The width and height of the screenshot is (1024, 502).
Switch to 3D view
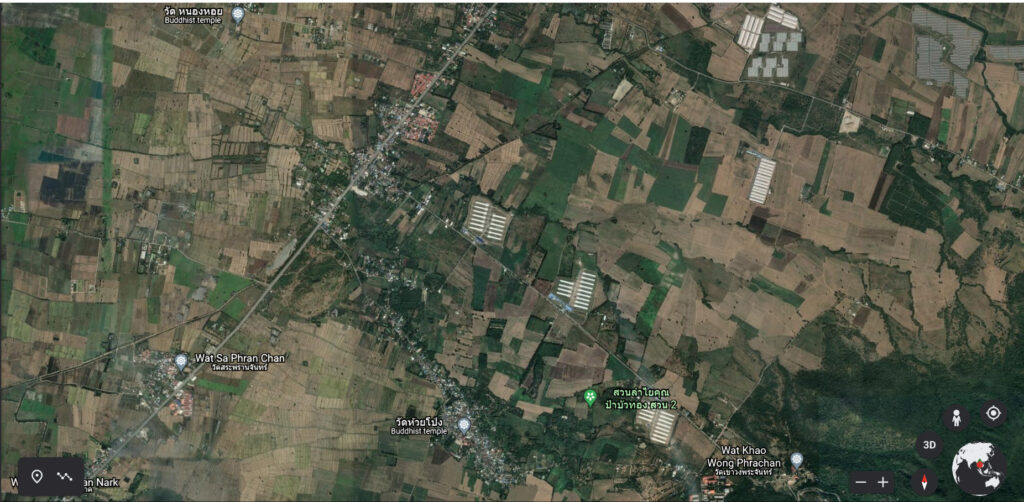[929, 445]
